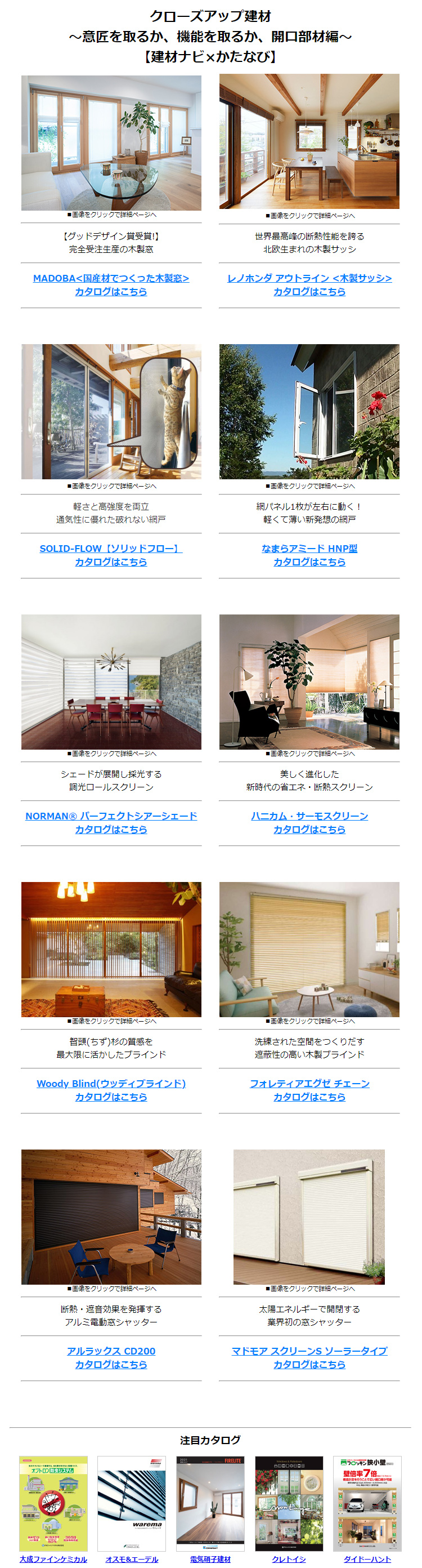Open the ハニカム・サーモスクリーン catalog link
This screenshot has width=422, height=1568.
pyautogui.click(x=309, y=816)
